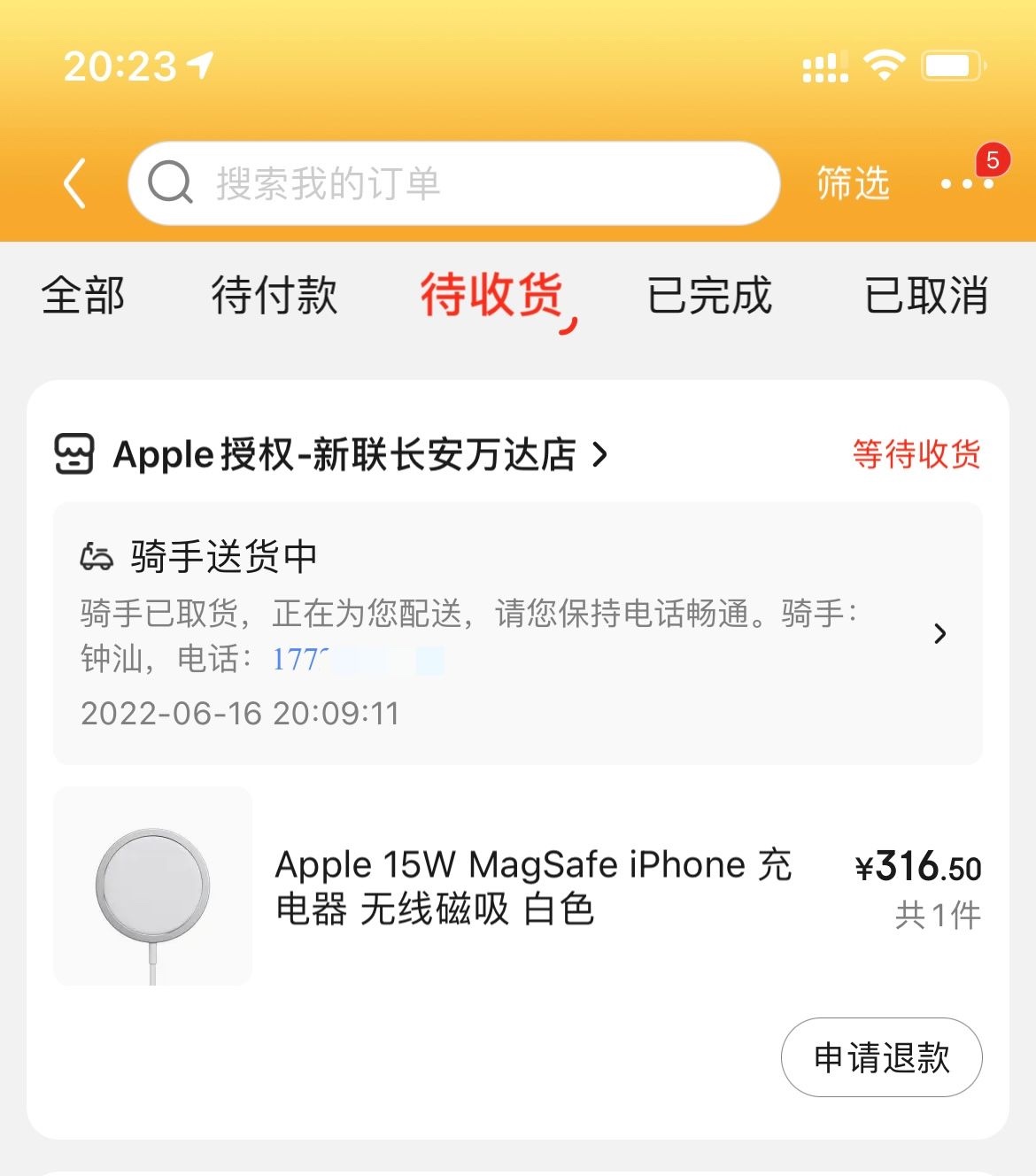Open the MagSafe charger order item
This screenshot has height=1176, width=1036.
[531, 886]
